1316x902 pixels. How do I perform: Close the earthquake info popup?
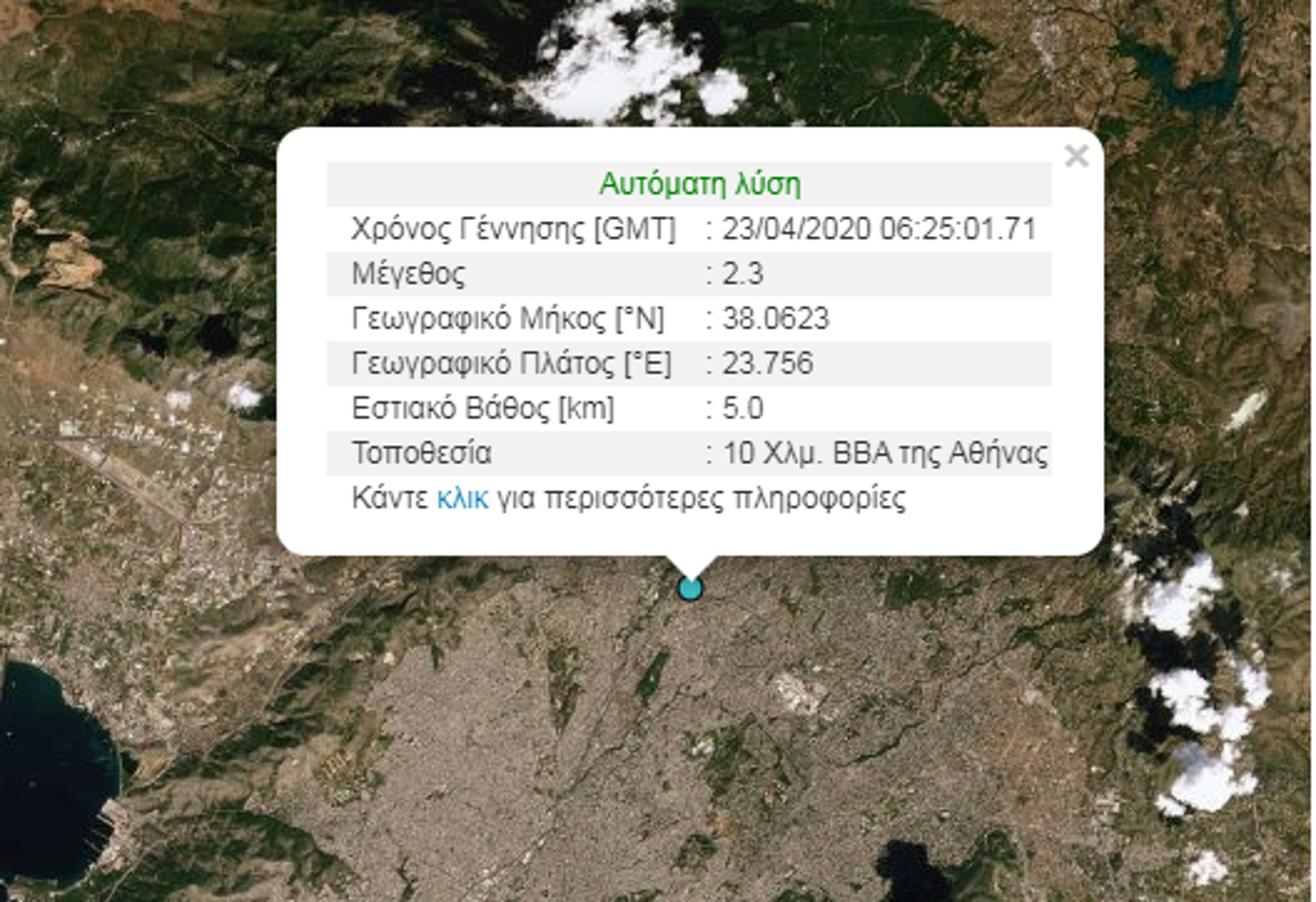(1076, 155)
